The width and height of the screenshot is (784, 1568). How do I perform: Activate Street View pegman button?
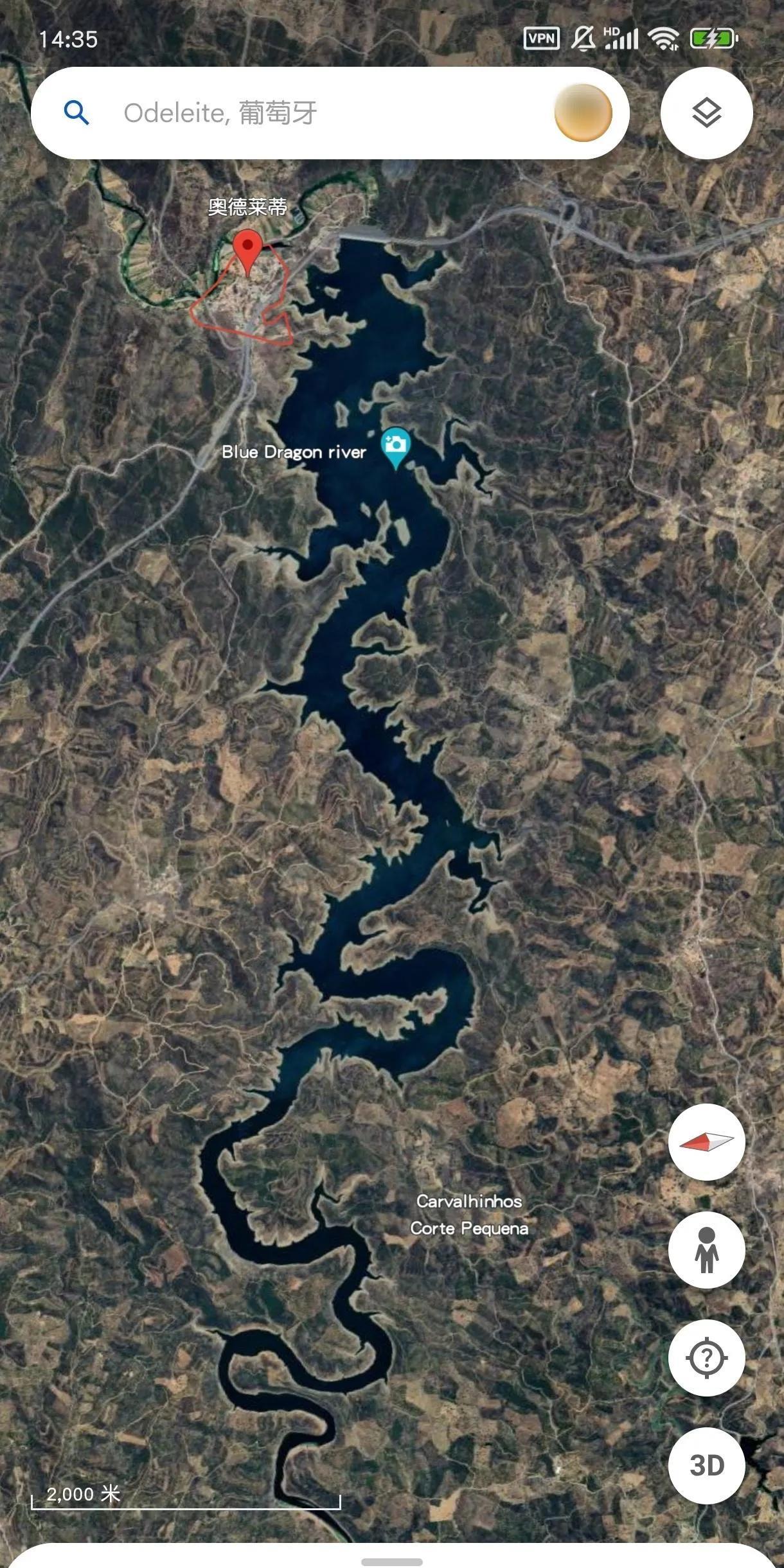click(x=706, y=1249)
